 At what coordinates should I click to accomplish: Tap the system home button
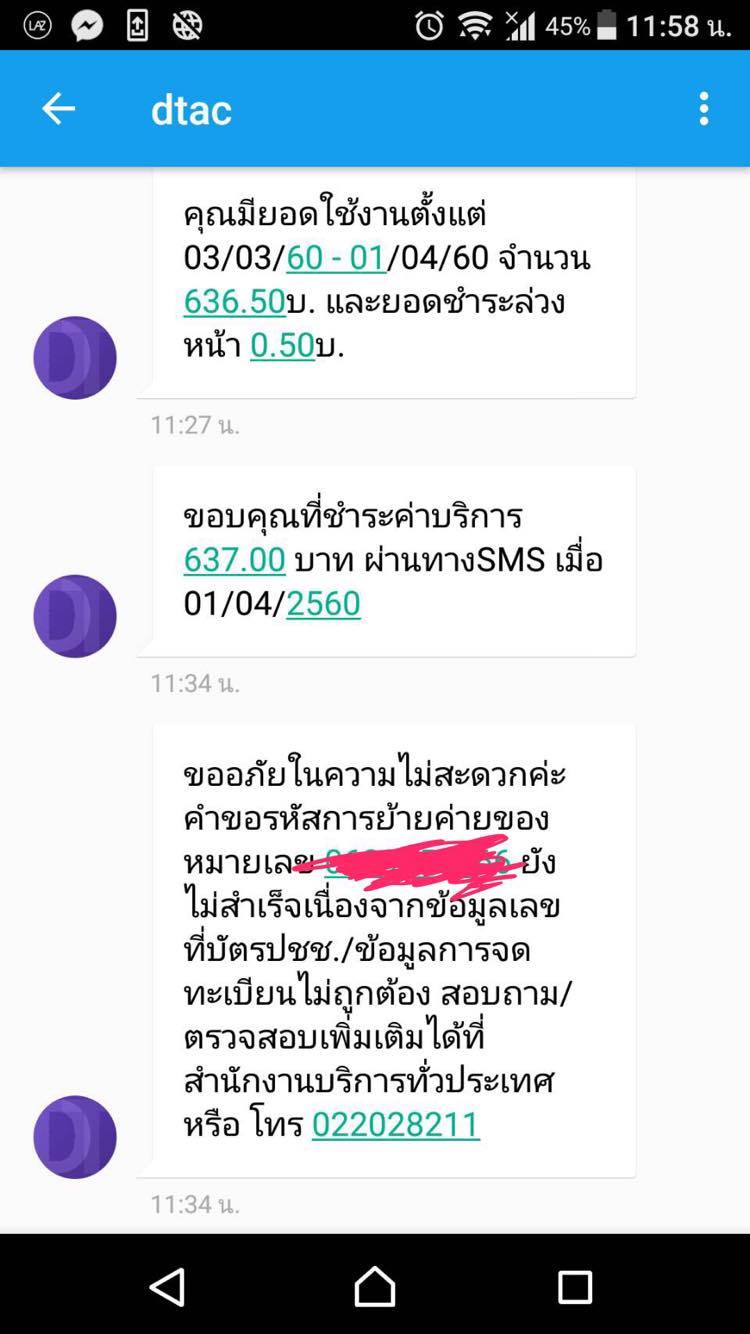[x=375, y=1286]
